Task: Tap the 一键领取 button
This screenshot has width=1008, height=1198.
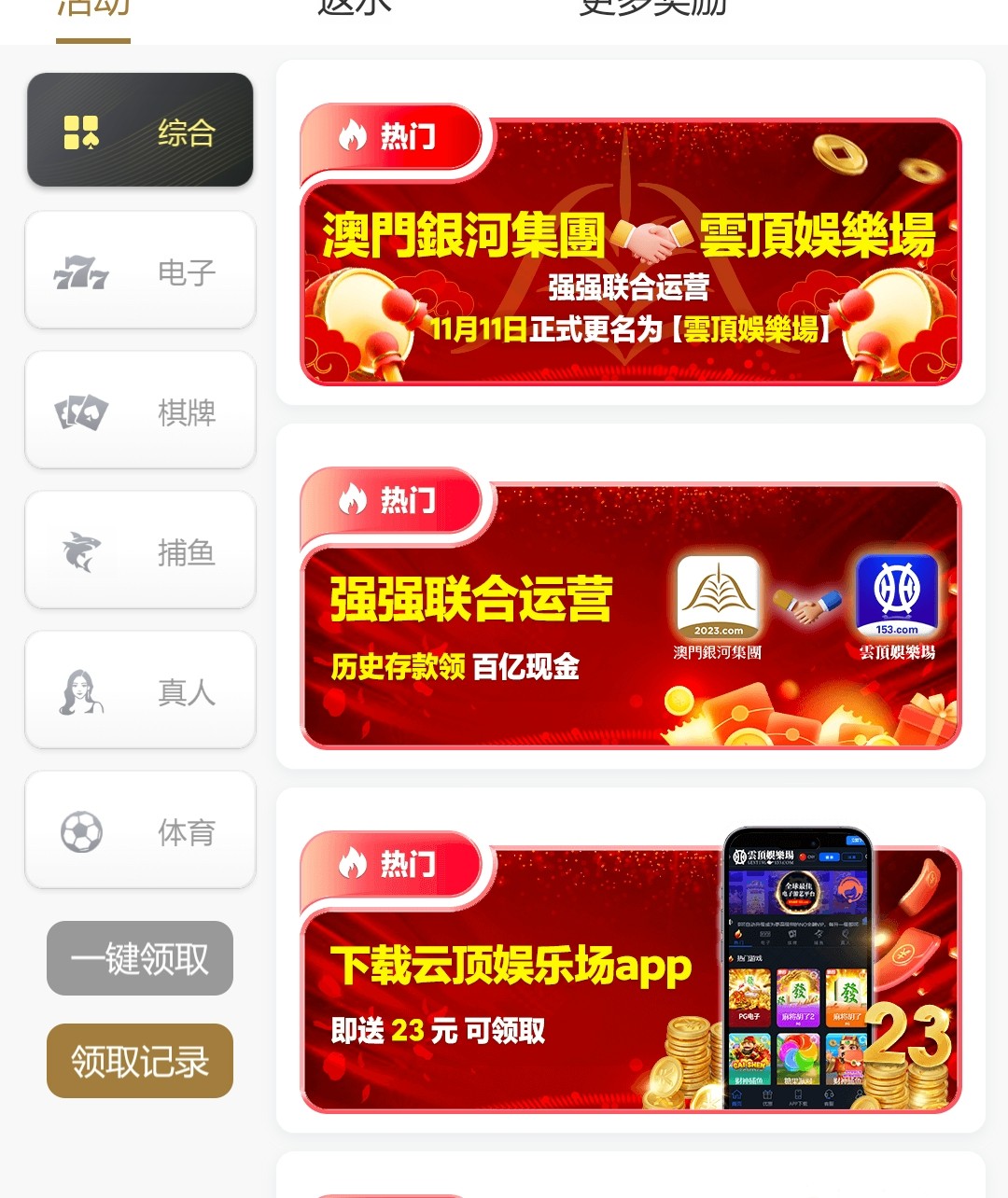Action: pos(140,958)
